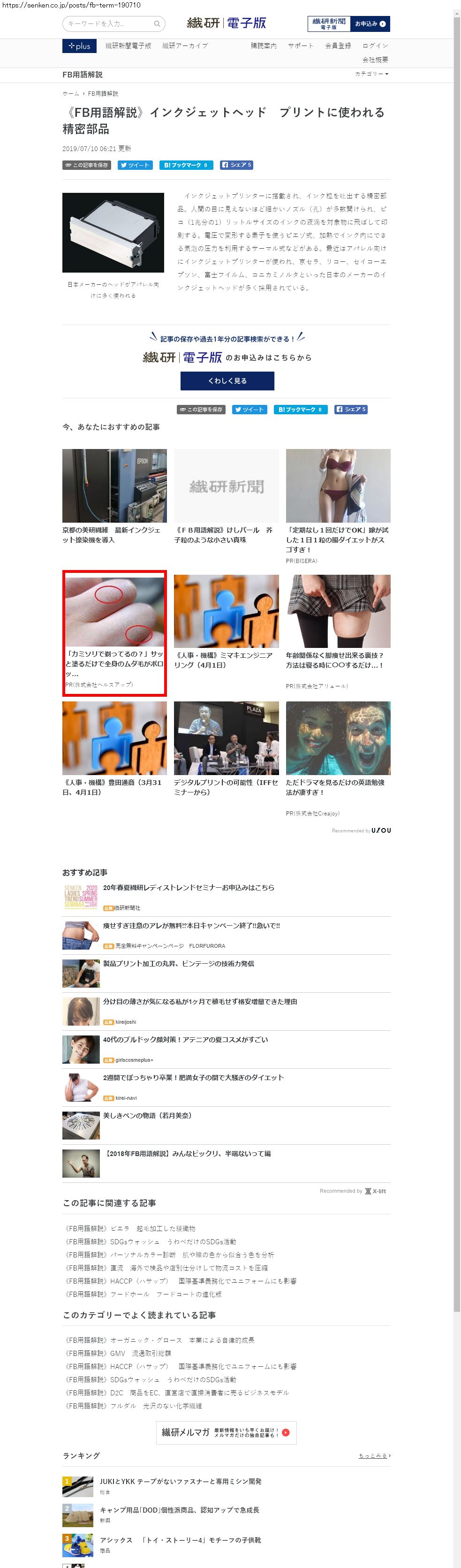
Task: Tap もっとみる beside the ランキング heading
Action: (x=374, y=1455)
